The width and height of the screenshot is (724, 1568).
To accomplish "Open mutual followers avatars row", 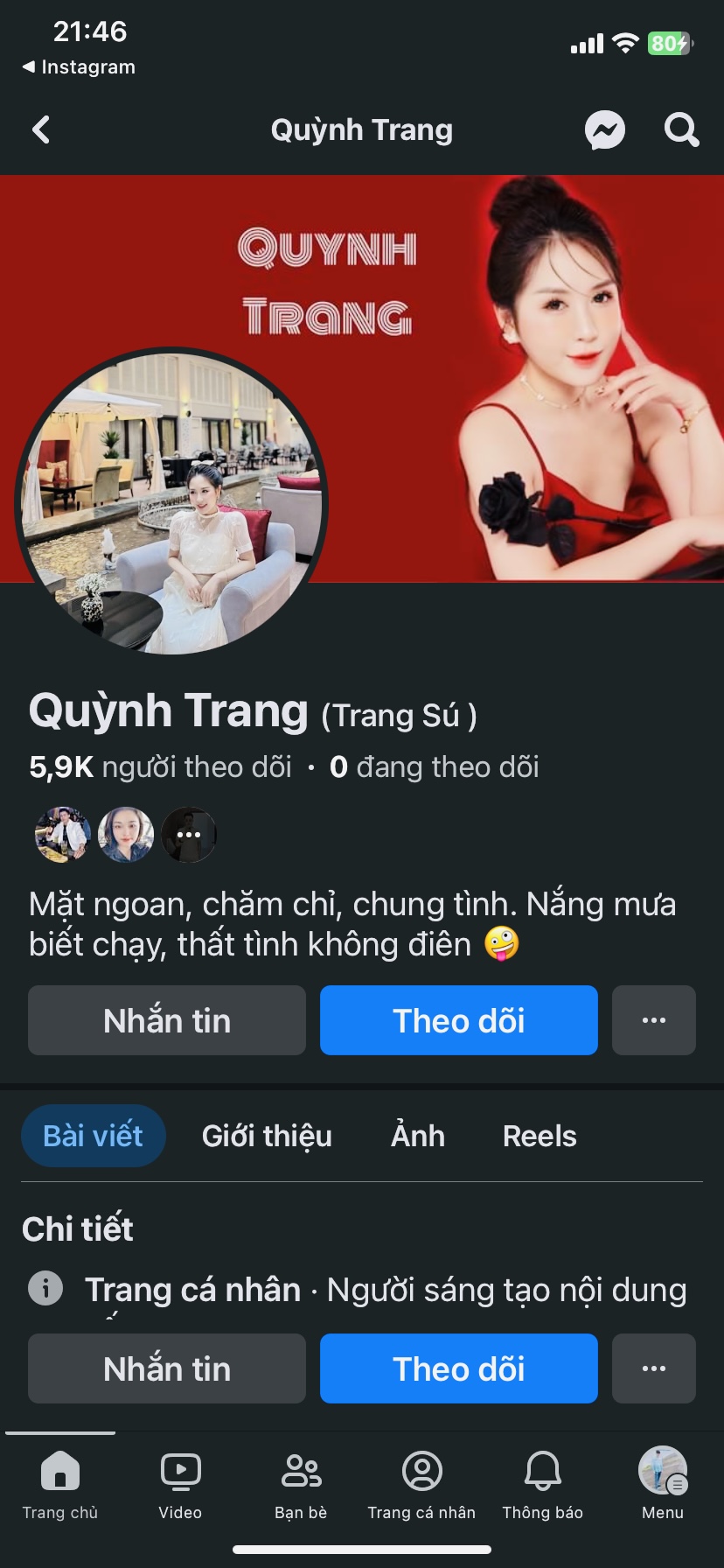I will pos(126,835).
